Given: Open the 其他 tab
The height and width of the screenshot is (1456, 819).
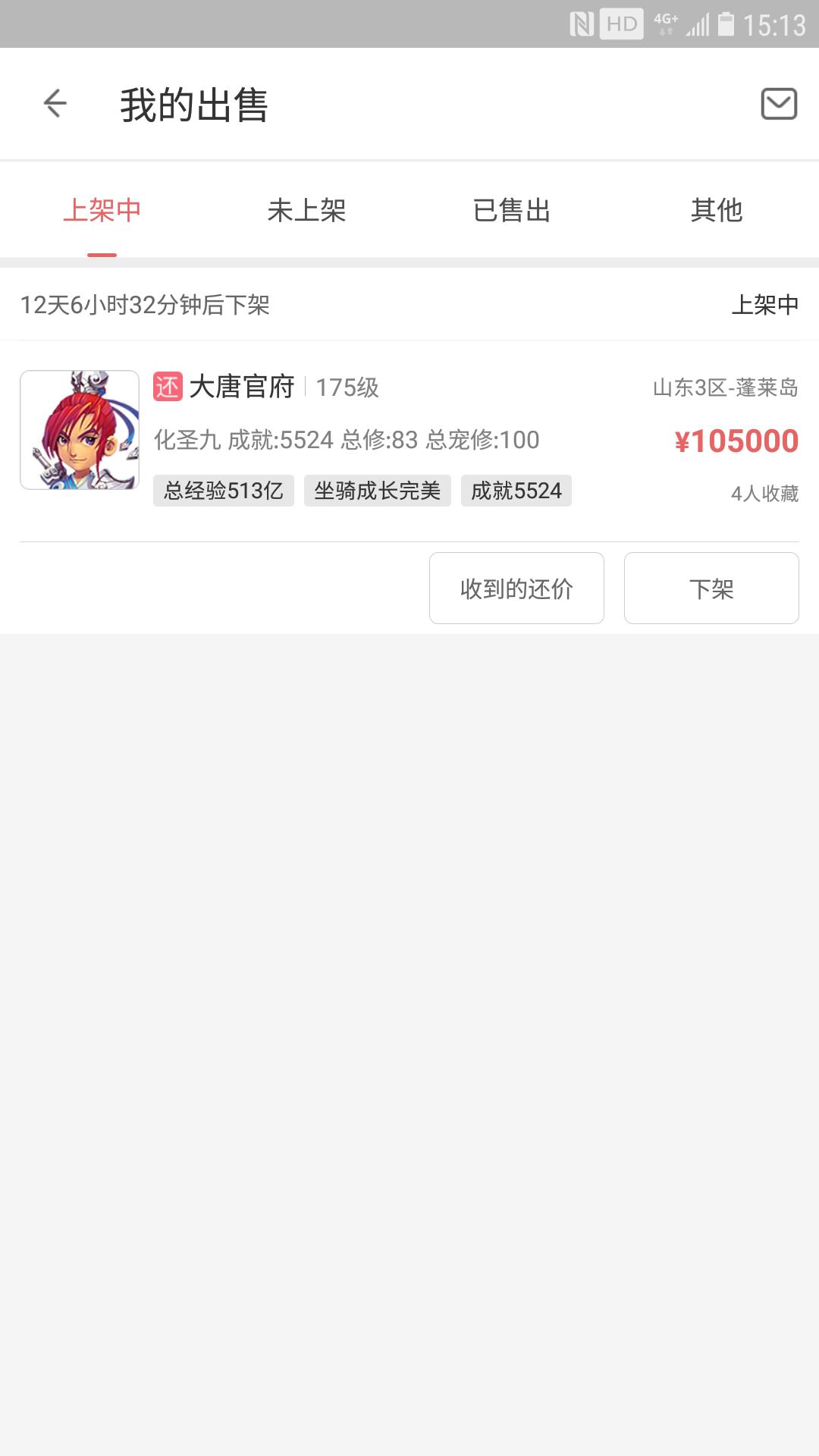Looking at the screenshot, I should pyautogui.click(x=716, y=210).
